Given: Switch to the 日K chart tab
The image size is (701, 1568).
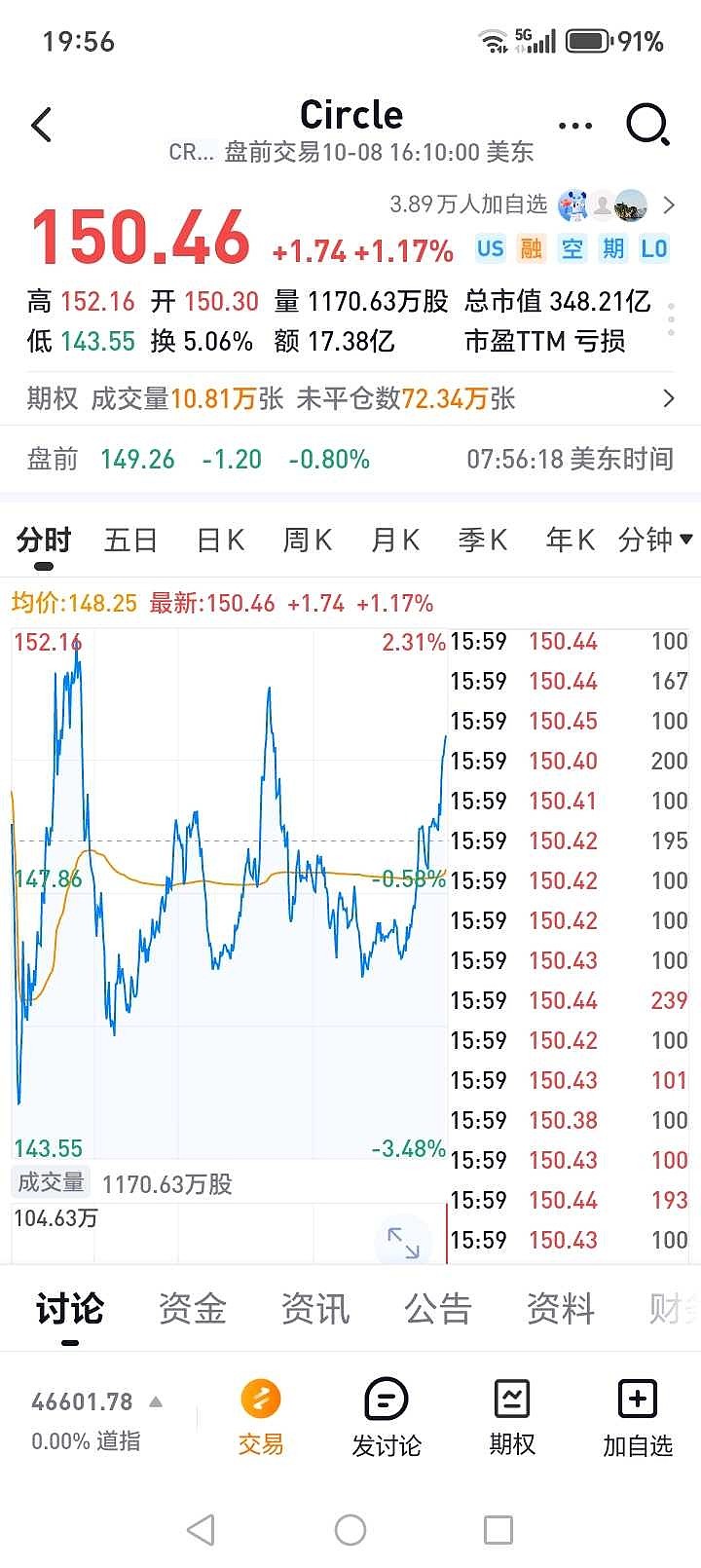Looking at the screenshot, I should 220,540.
